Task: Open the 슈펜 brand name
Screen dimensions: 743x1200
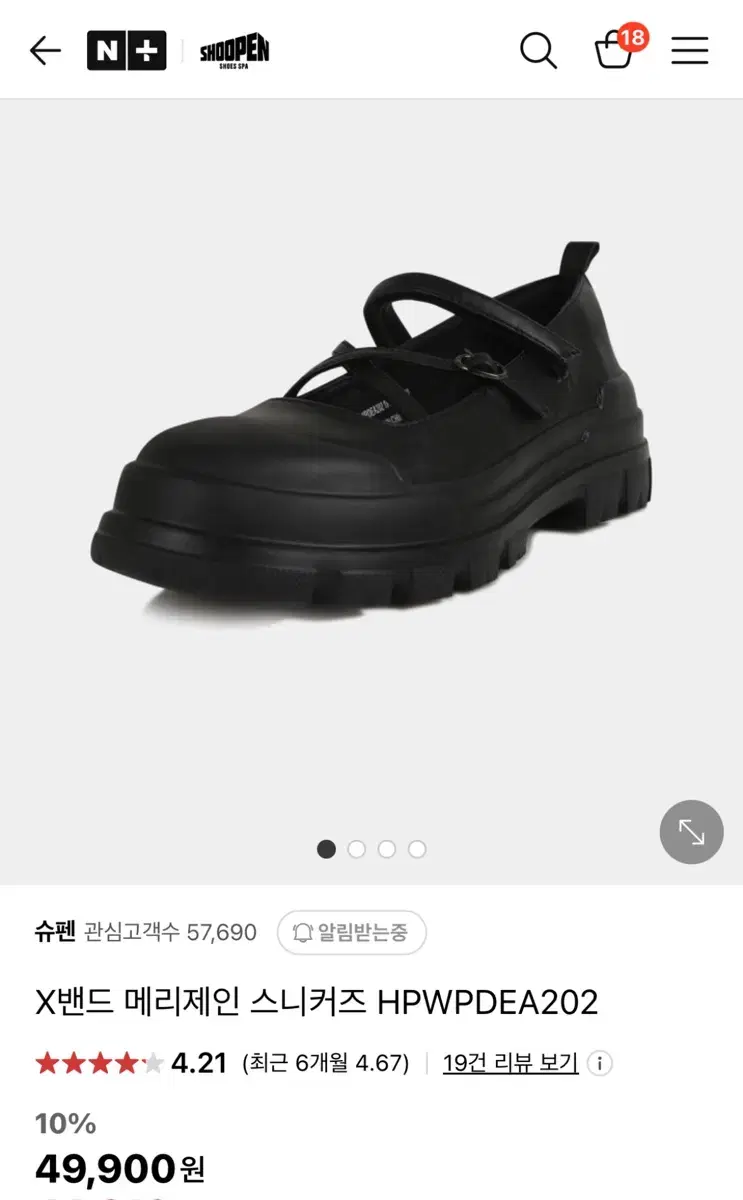Action: pos(55,932)
